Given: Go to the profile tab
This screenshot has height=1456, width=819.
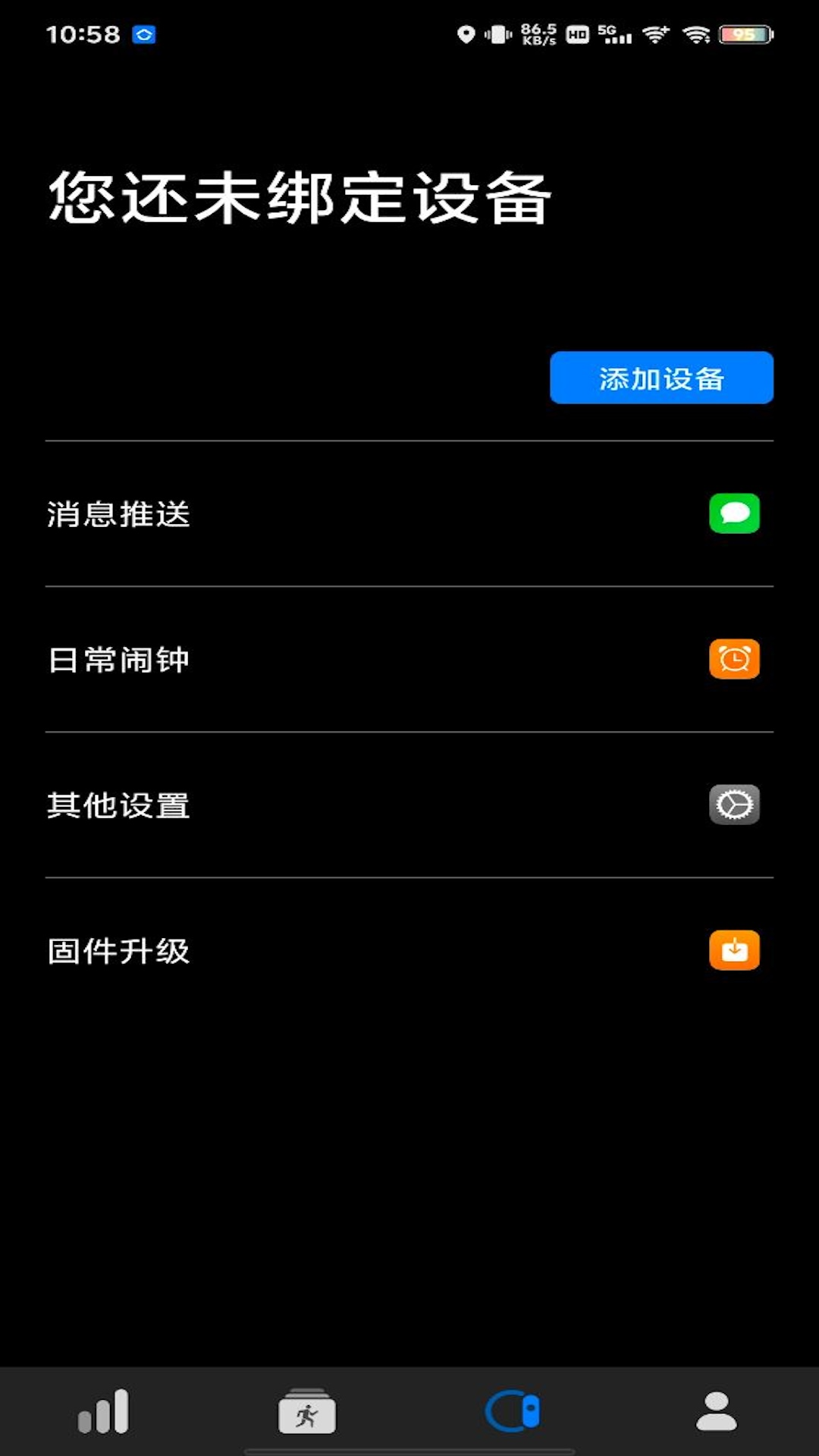Looking at the screenshot, I should (x=717, y=1411).
